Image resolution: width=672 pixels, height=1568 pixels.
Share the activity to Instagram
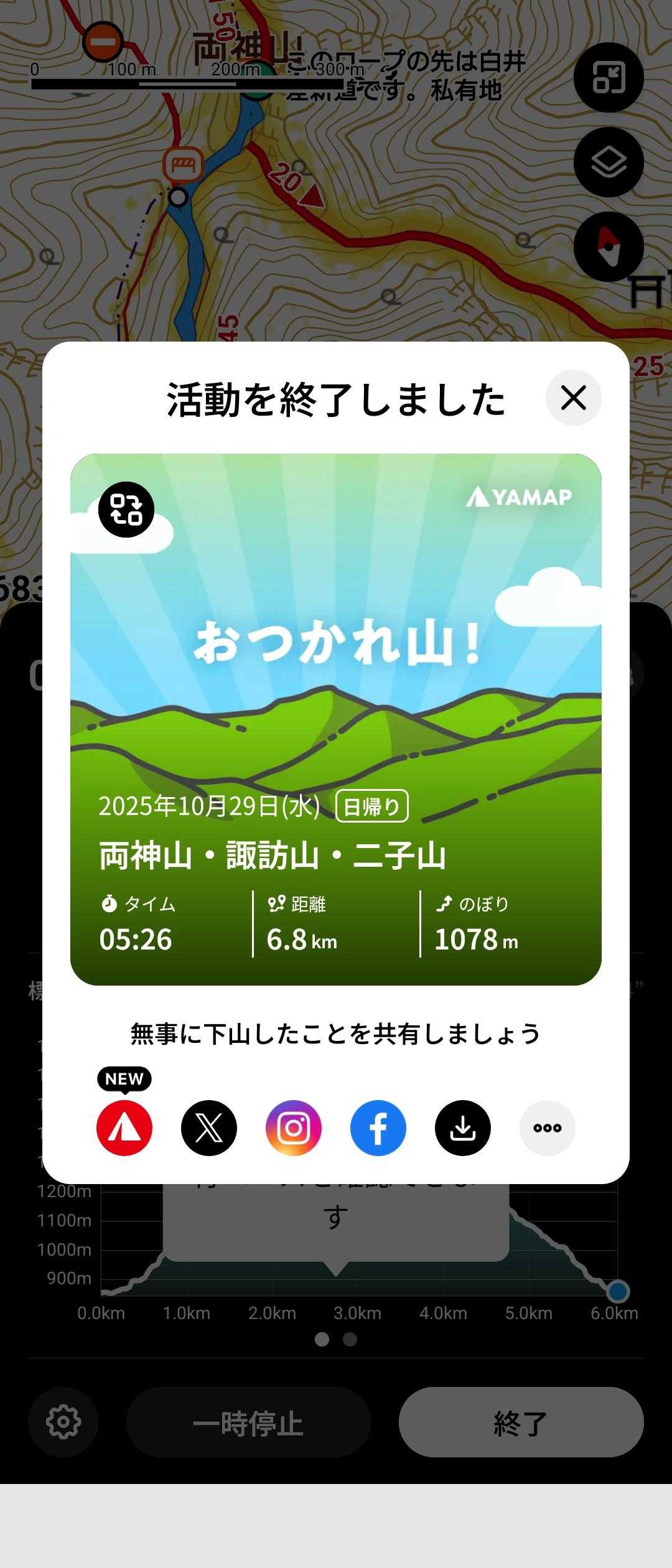pyautogui.click(x=294, y=1128)
